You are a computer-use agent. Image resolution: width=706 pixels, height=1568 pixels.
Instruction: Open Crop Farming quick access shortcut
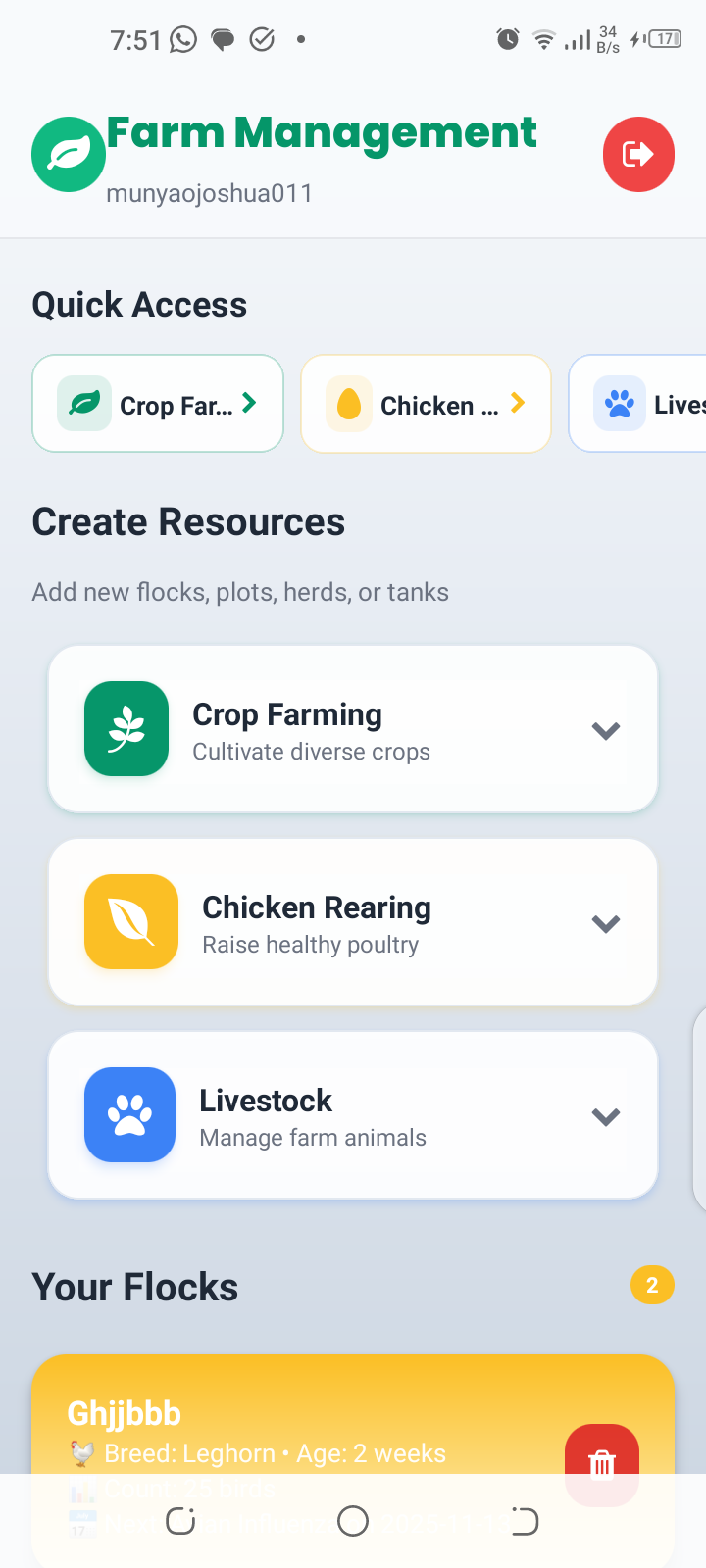157,403
